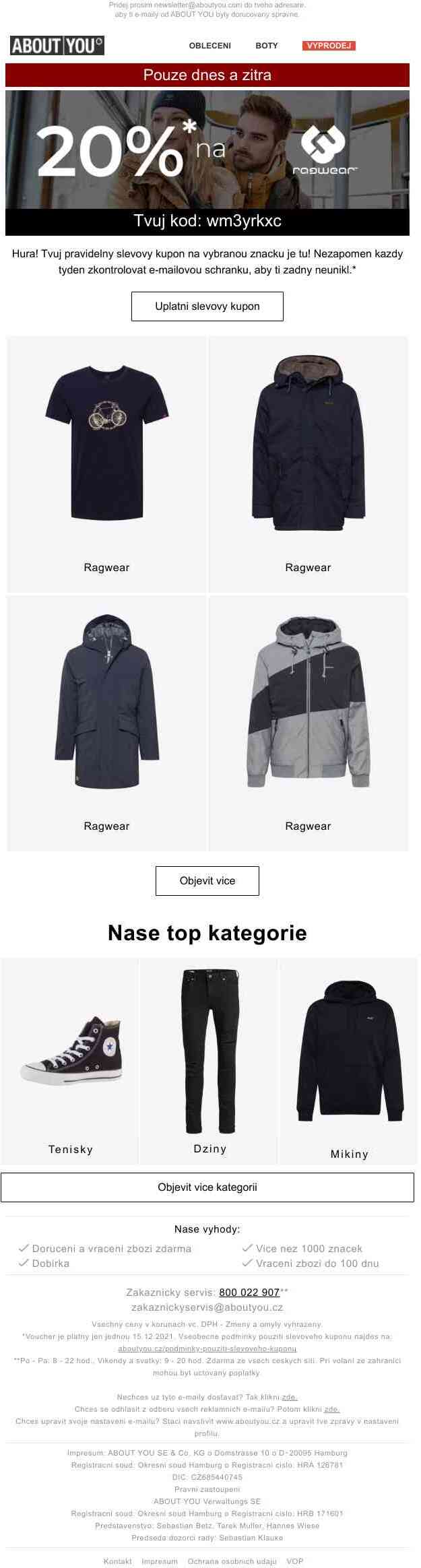Open VOP footer link
The image size is (421, 1568).
(294, 1561)
